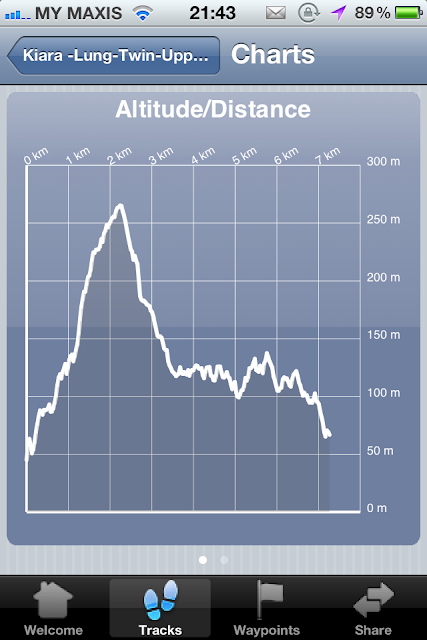Go back to the Kiara -Lung-Twin-Upp... track
The height and width of the screenshot is (640, 427).
click(x=113, y=56)
